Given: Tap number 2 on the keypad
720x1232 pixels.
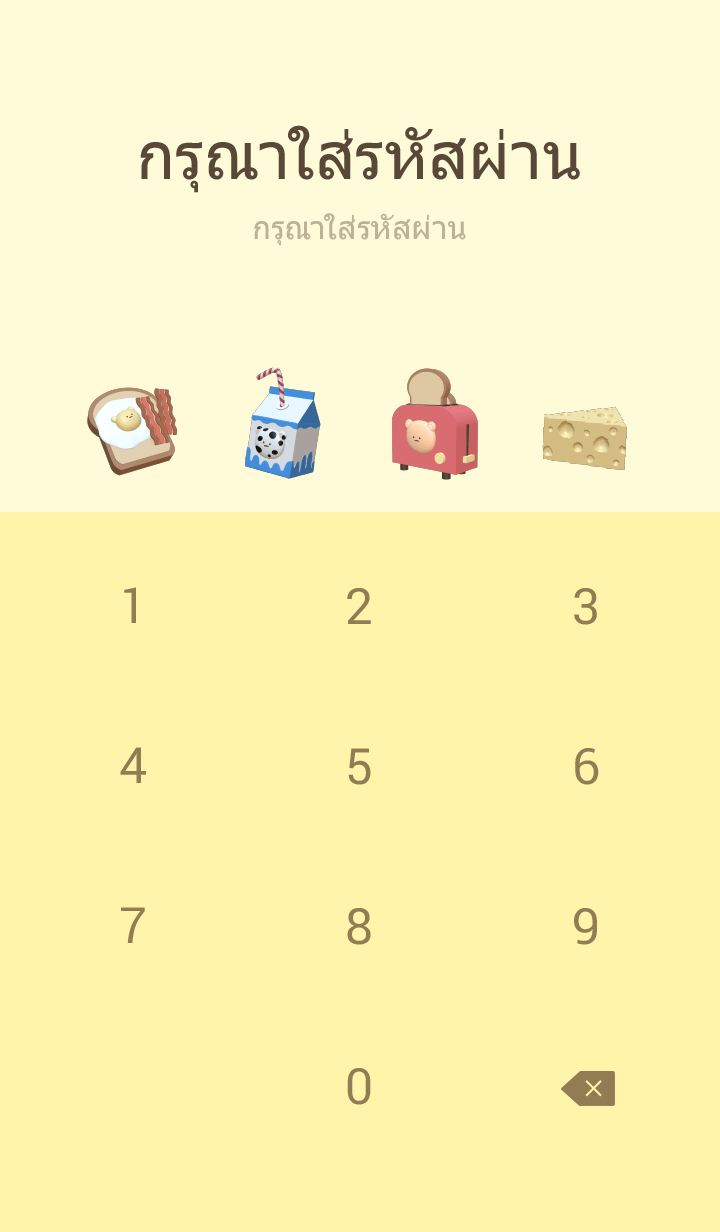Looking at the screenshot, I should (359, 607).
